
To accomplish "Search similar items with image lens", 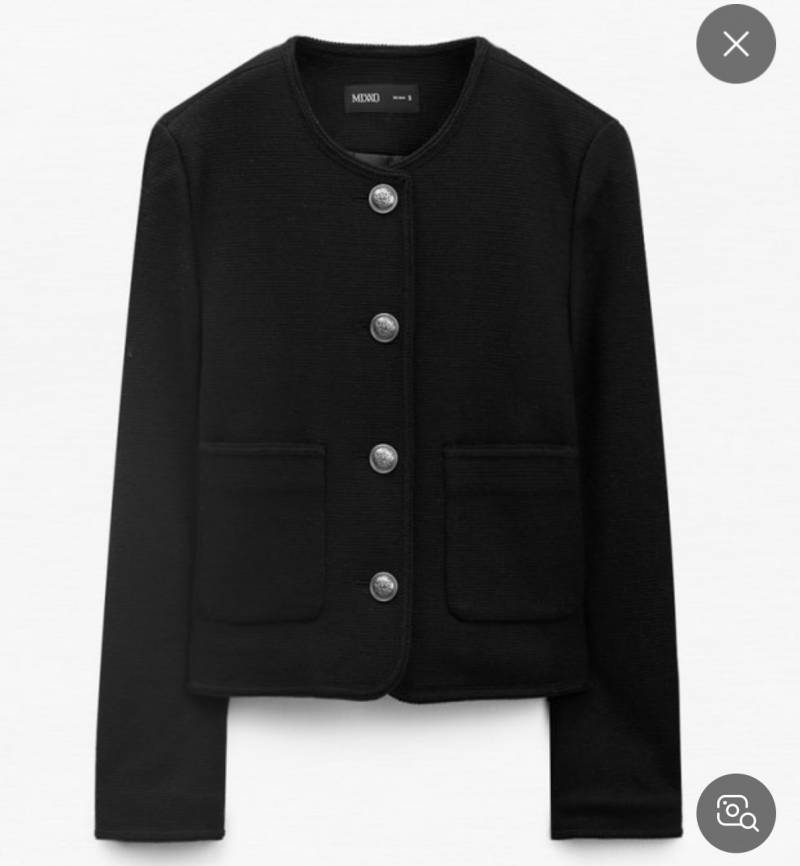I will pyautogui.click(x=736, y=812).
